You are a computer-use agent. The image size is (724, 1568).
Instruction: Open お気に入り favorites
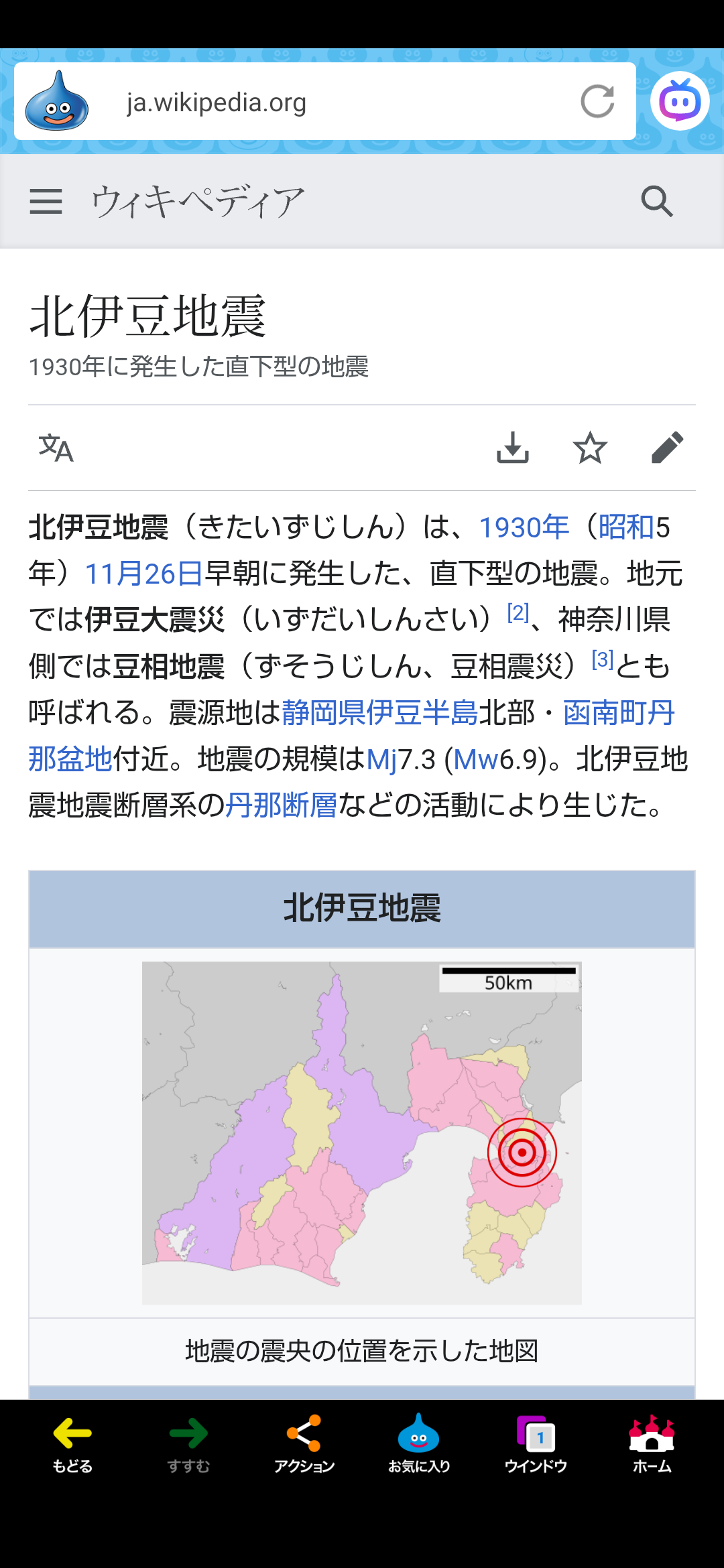419,1445
